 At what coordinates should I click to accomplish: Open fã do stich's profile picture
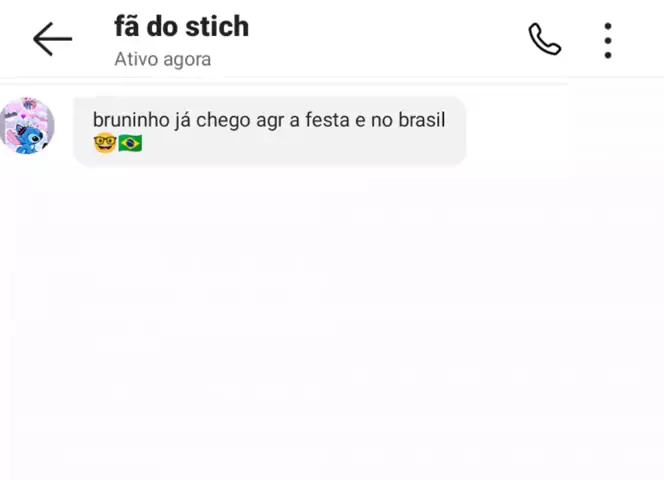(27, 126)
